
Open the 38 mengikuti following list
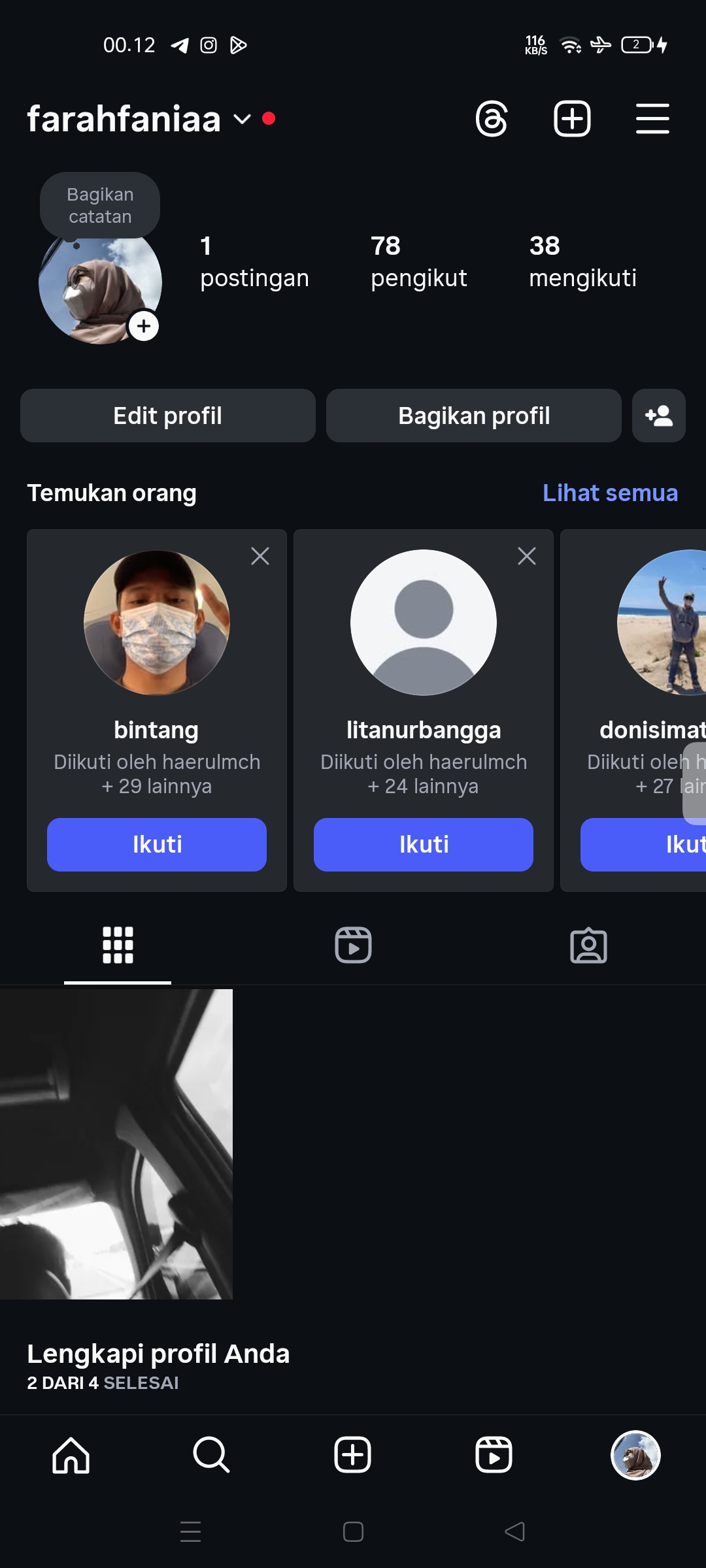click(x=582, y=261)
